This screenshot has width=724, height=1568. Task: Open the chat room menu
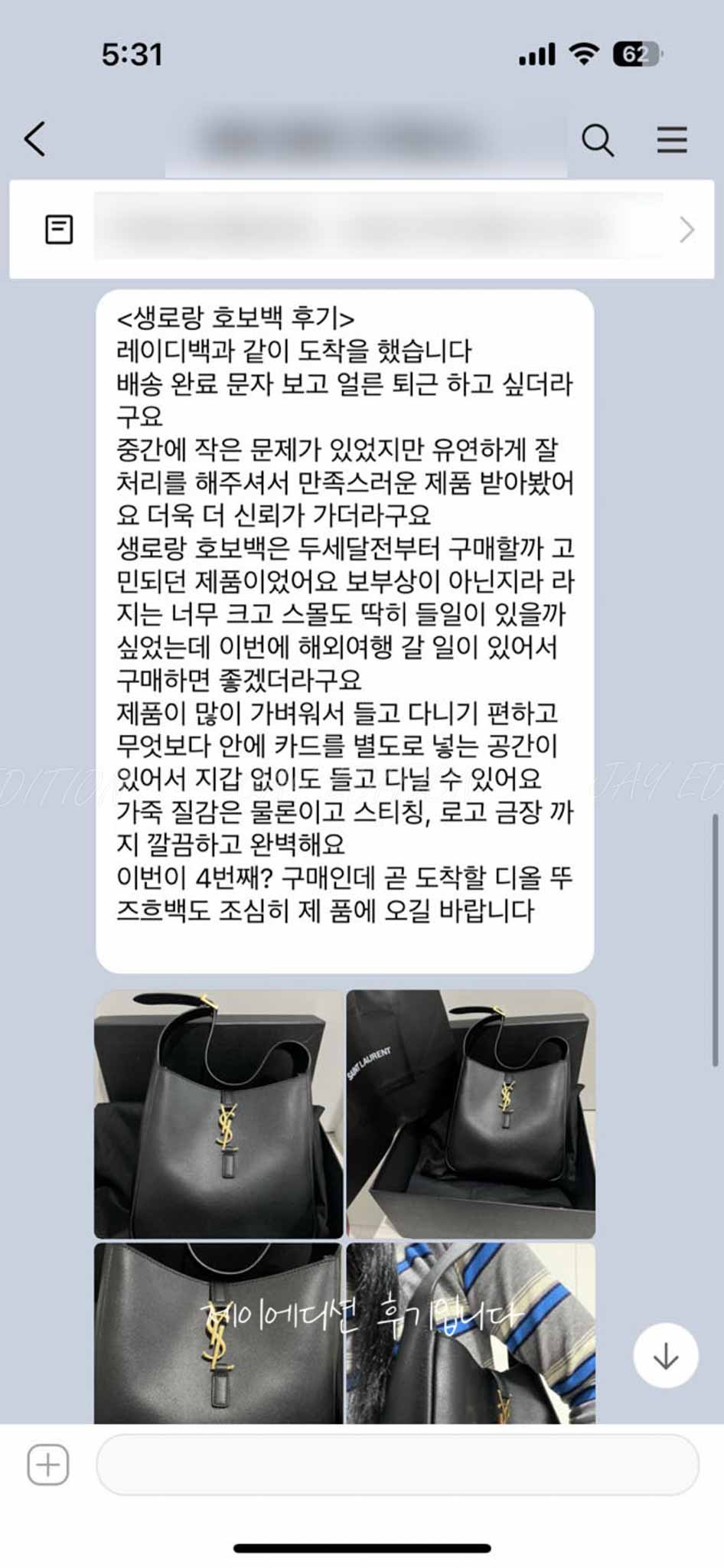[671, 140]
